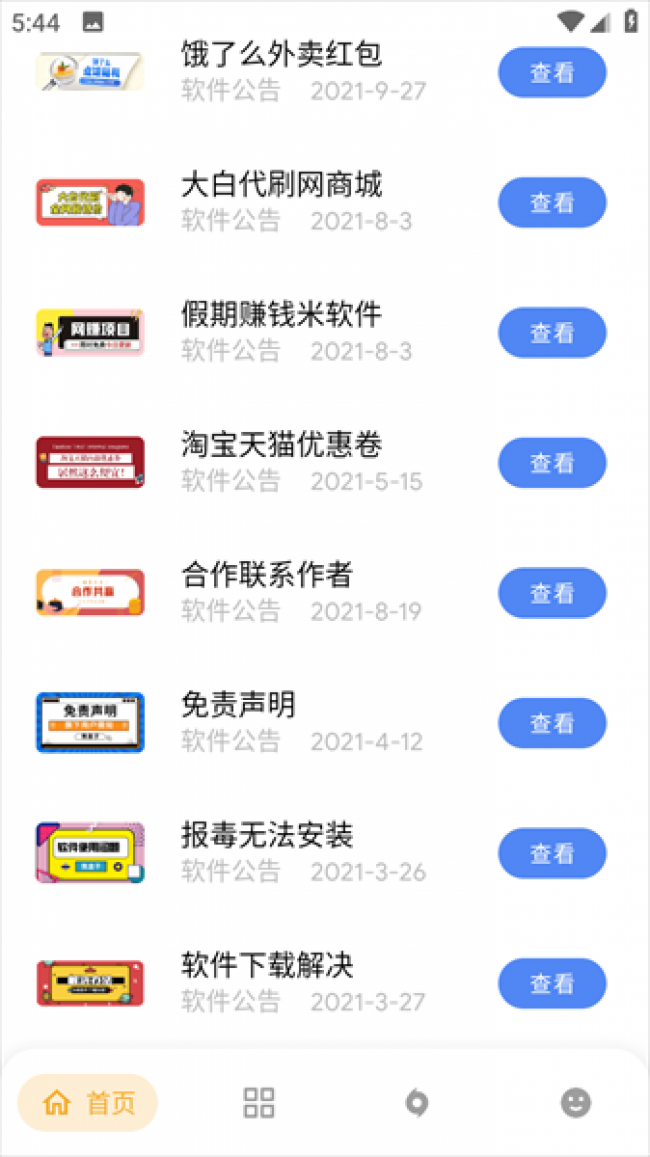The height and width of the screenshot is (1157, 650).
Task: Open 查看 next to 假期赚钱米软件
Action: [552, 333]
